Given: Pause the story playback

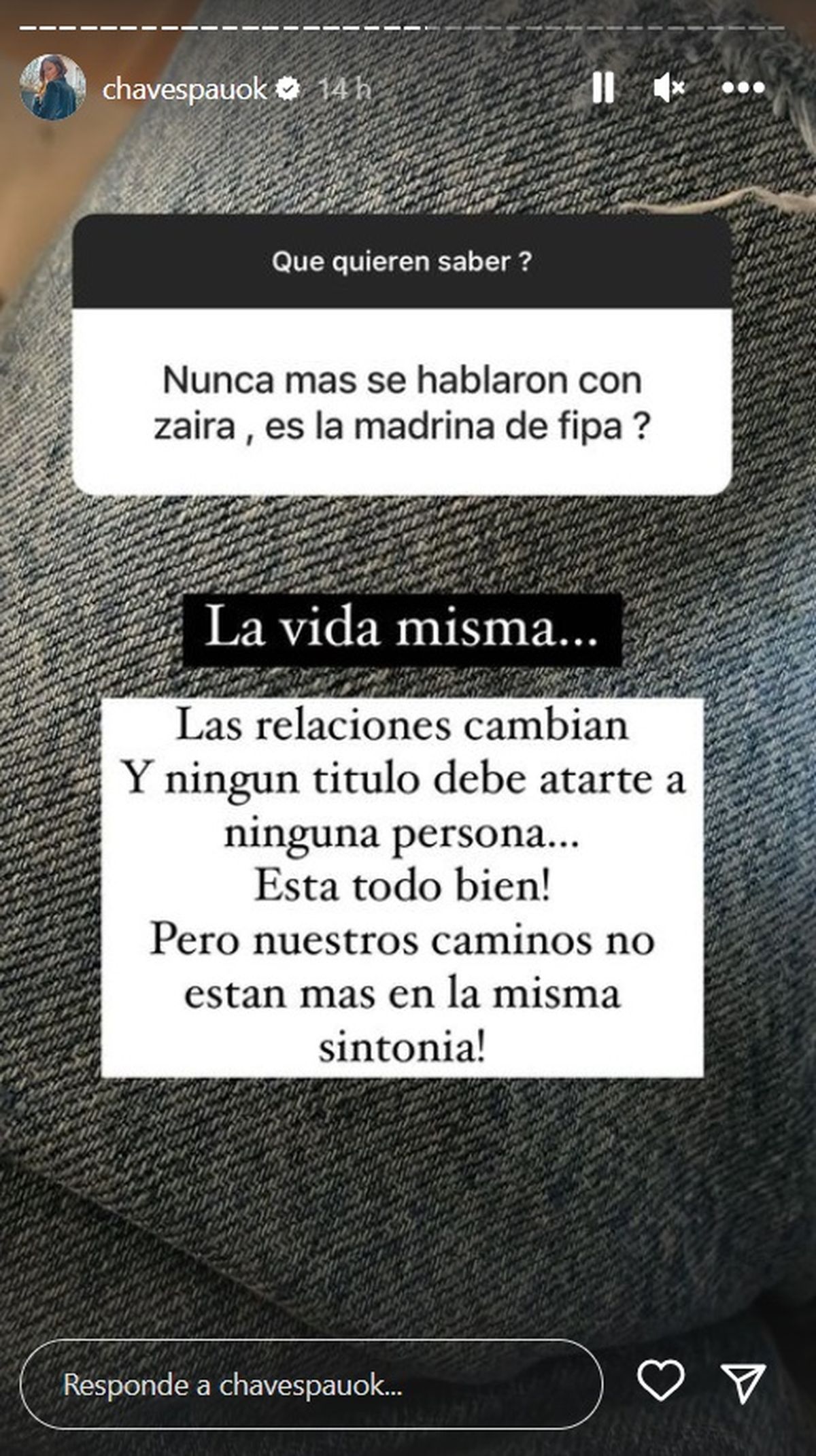Looking at the screenshot, I should 602,88.
